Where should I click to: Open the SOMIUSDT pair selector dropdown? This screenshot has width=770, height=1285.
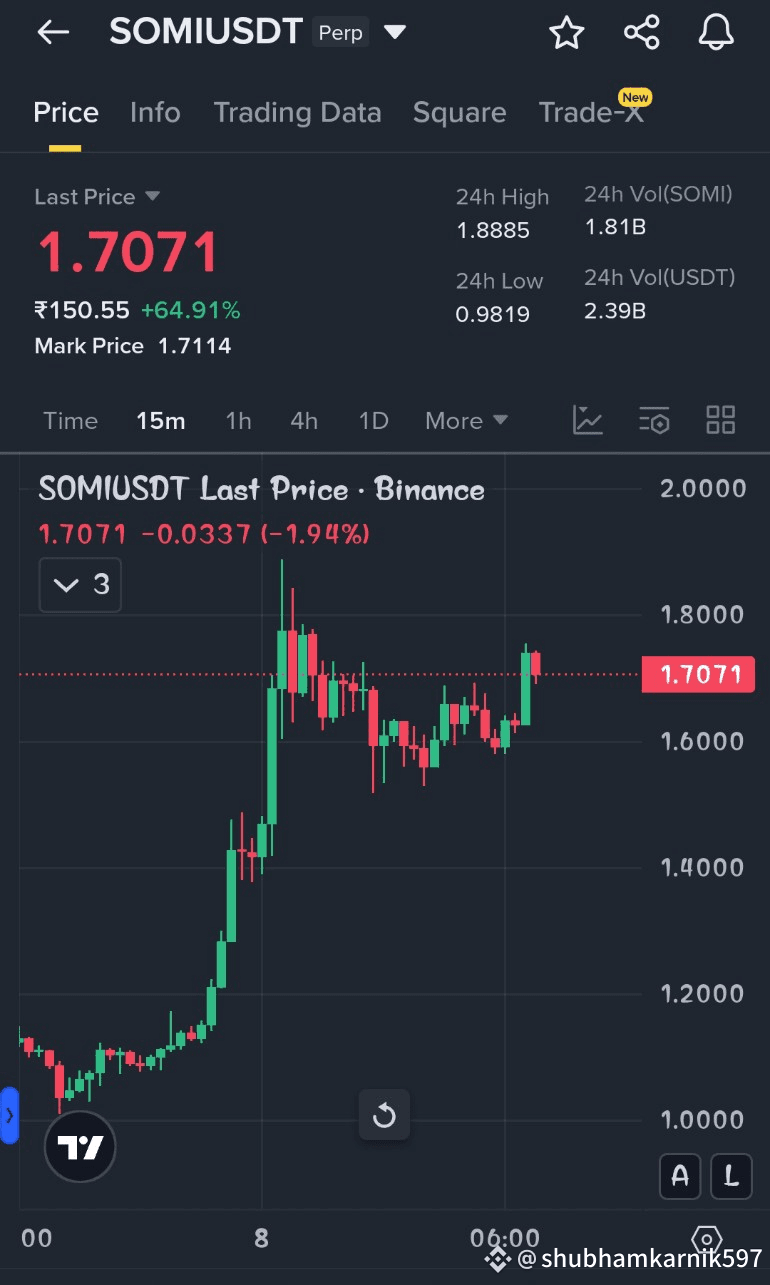[395, 33]
